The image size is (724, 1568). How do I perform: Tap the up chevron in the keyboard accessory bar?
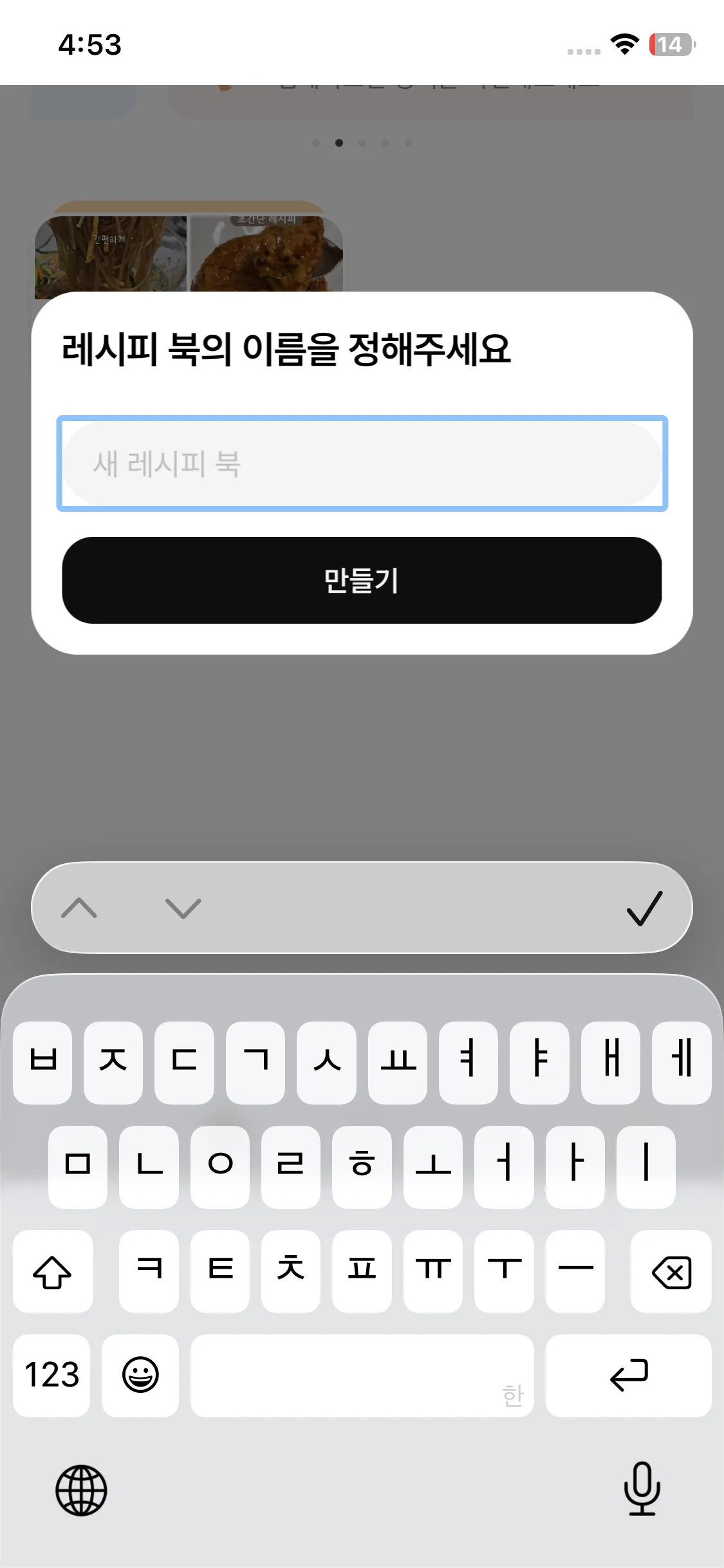79,908
